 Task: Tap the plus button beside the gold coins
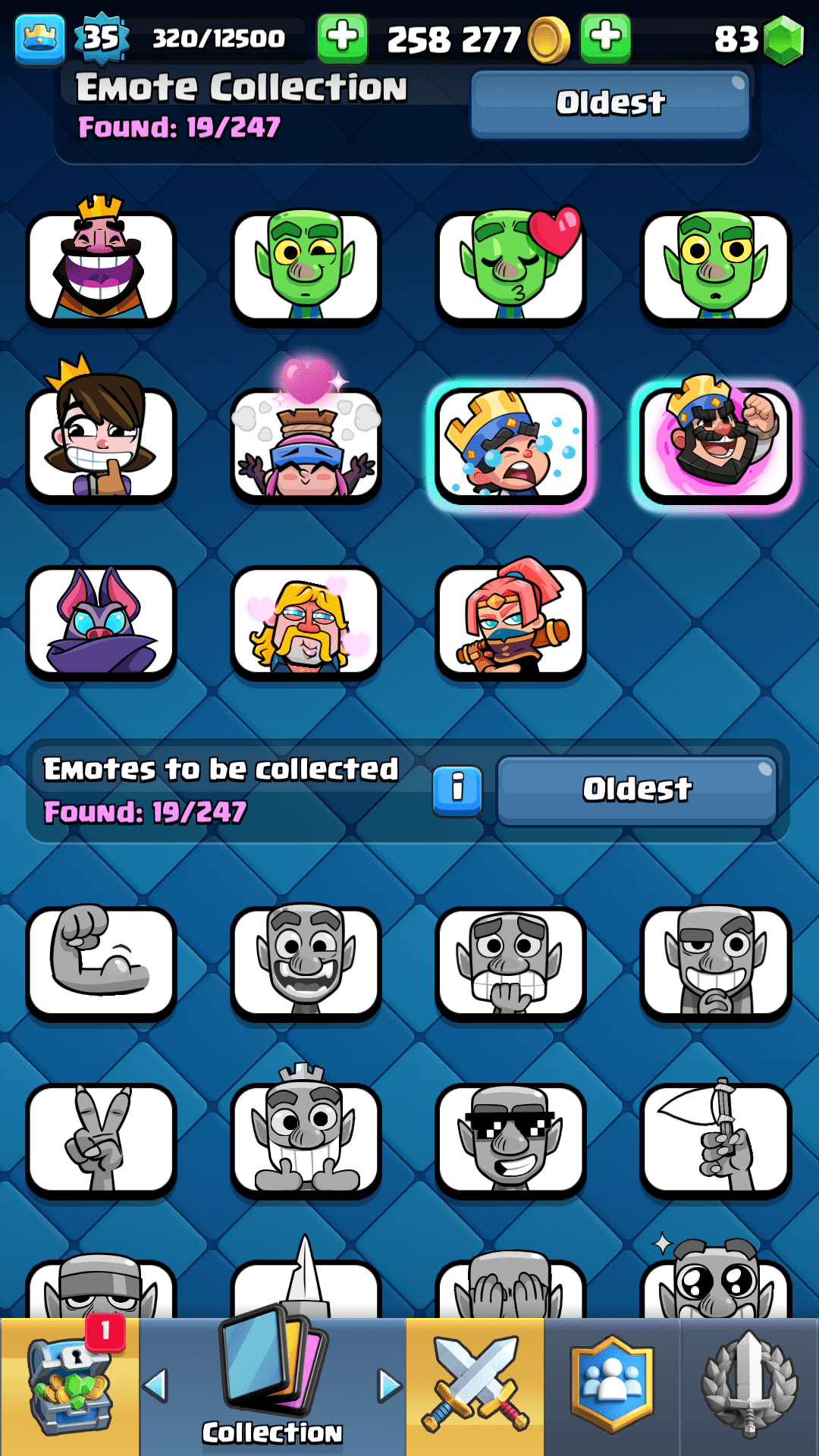[x=605, y=38]
